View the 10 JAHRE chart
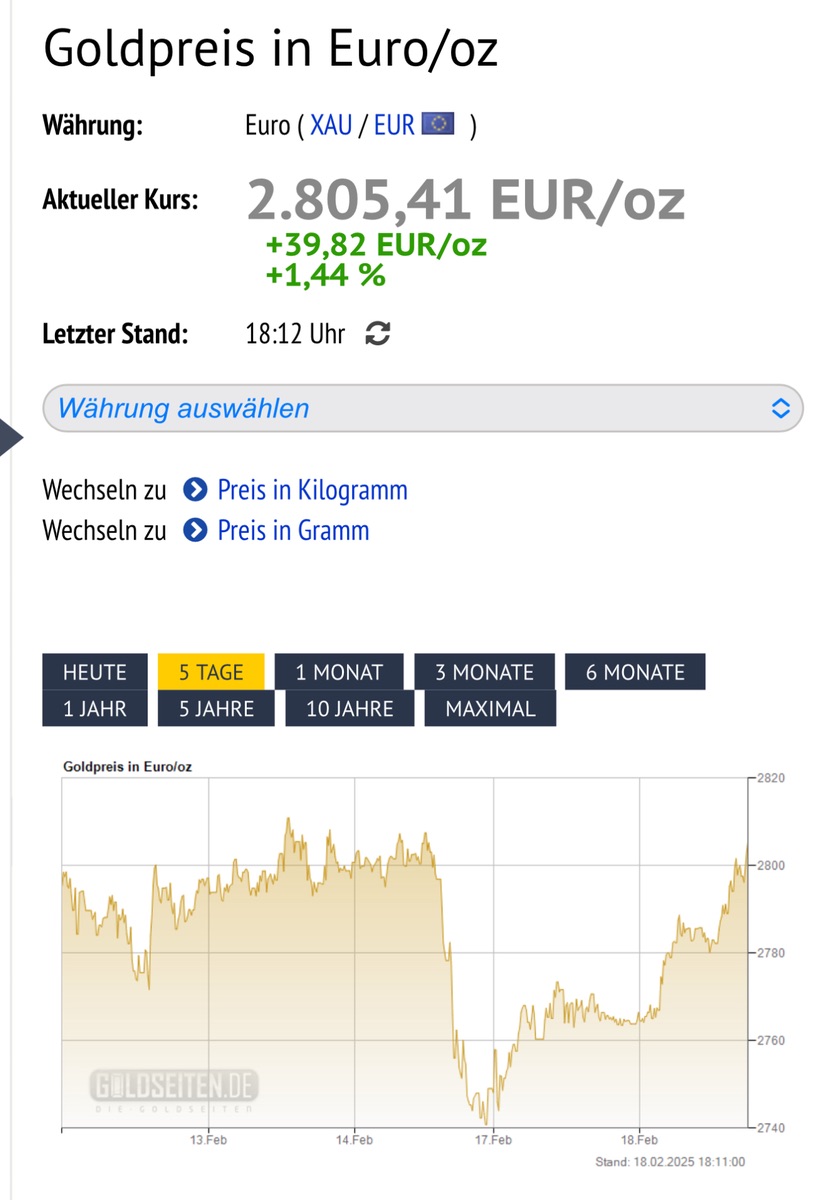Image resolution: width=814 pixels, height=1200 pixels. [349, 709]
